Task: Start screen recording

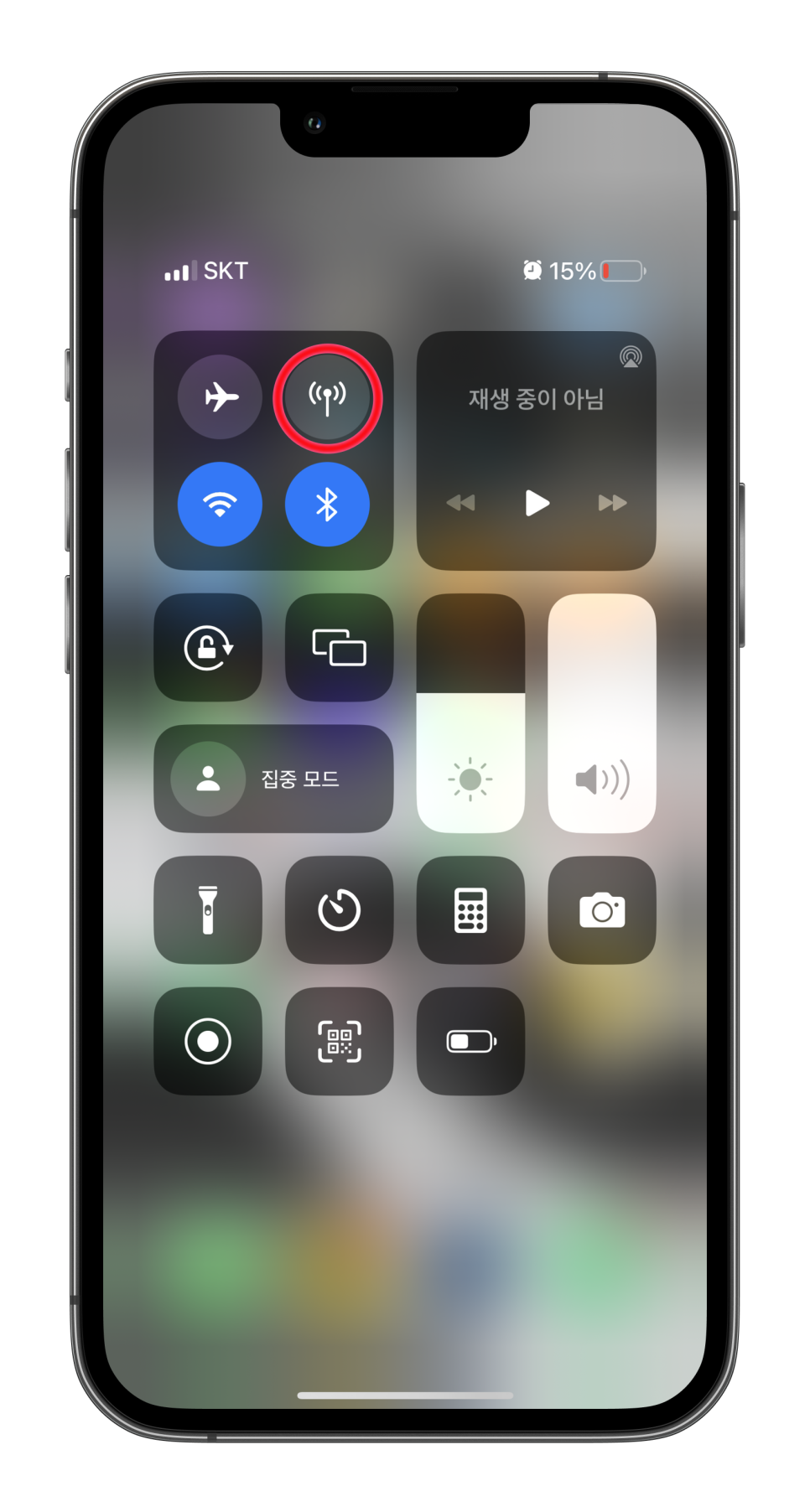Action: (x=208, y=1041)
